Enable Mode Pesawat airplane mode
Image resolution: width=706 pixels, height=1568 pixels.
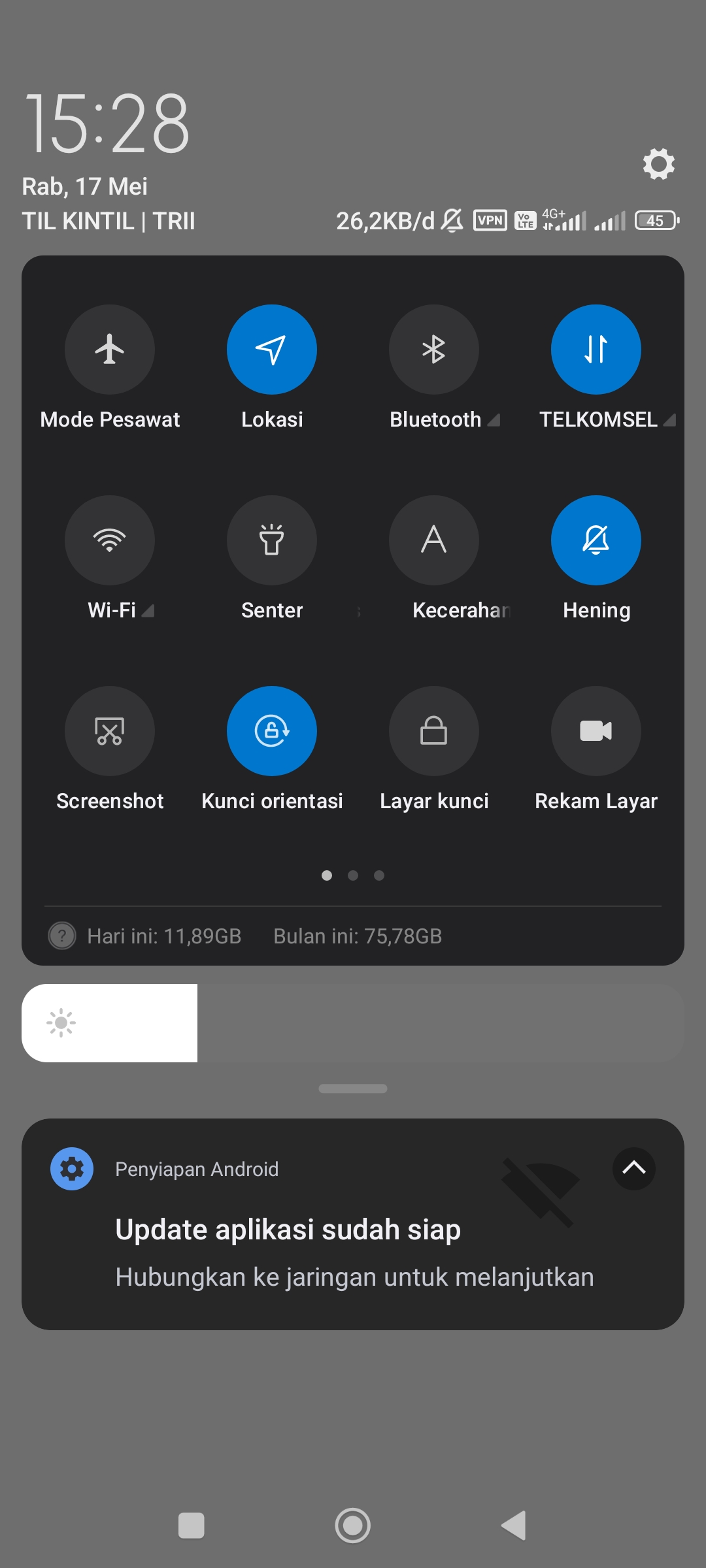coord(110,350)
